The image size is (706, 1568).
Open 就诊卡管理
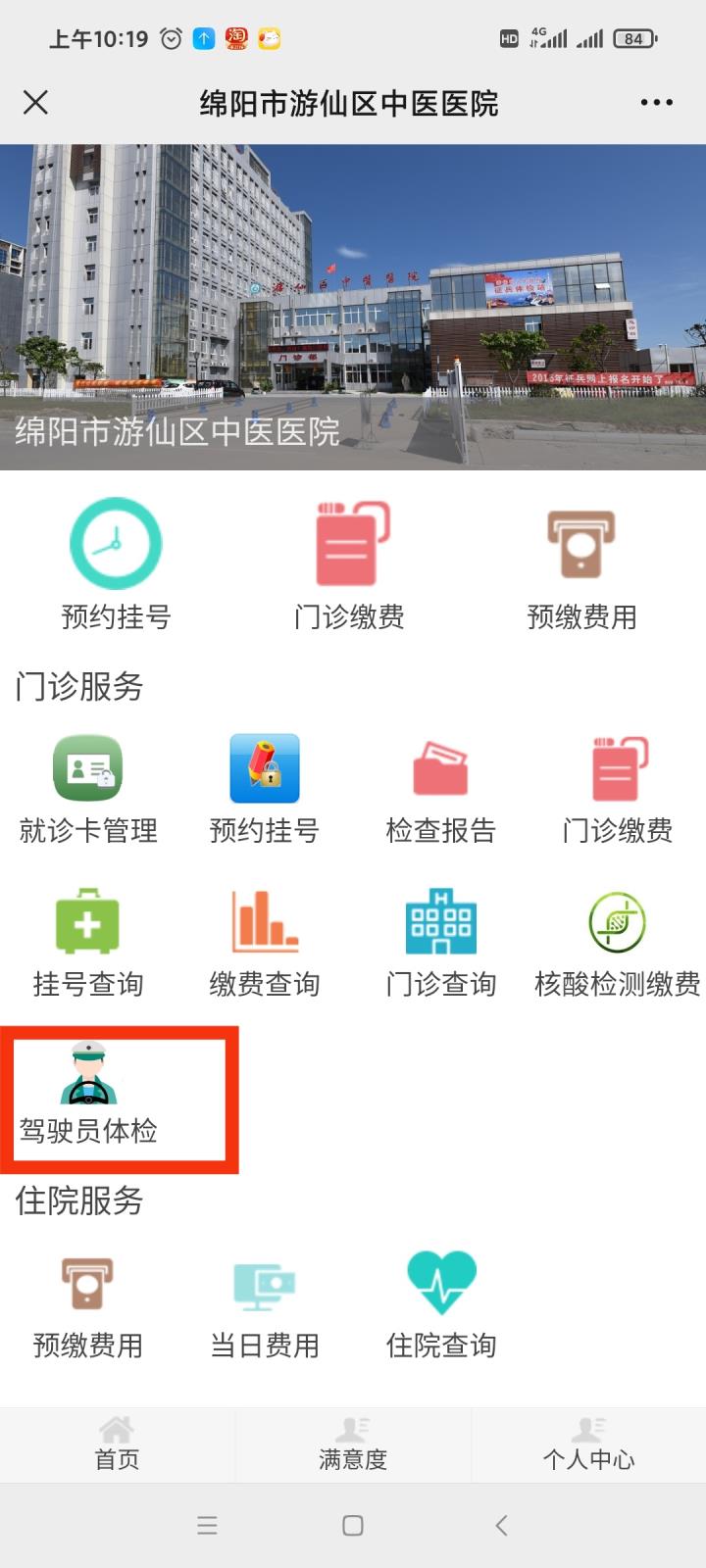(88, 790)
